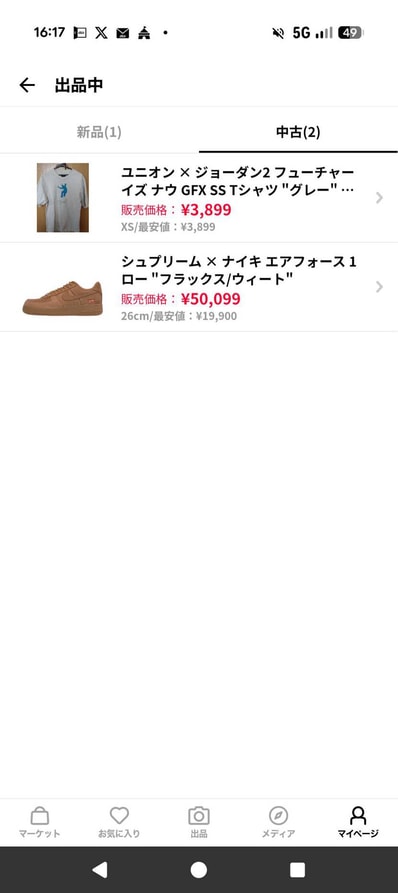Open the マーケット tab
Screen dimensions: 398x893
tap(39, 822)
